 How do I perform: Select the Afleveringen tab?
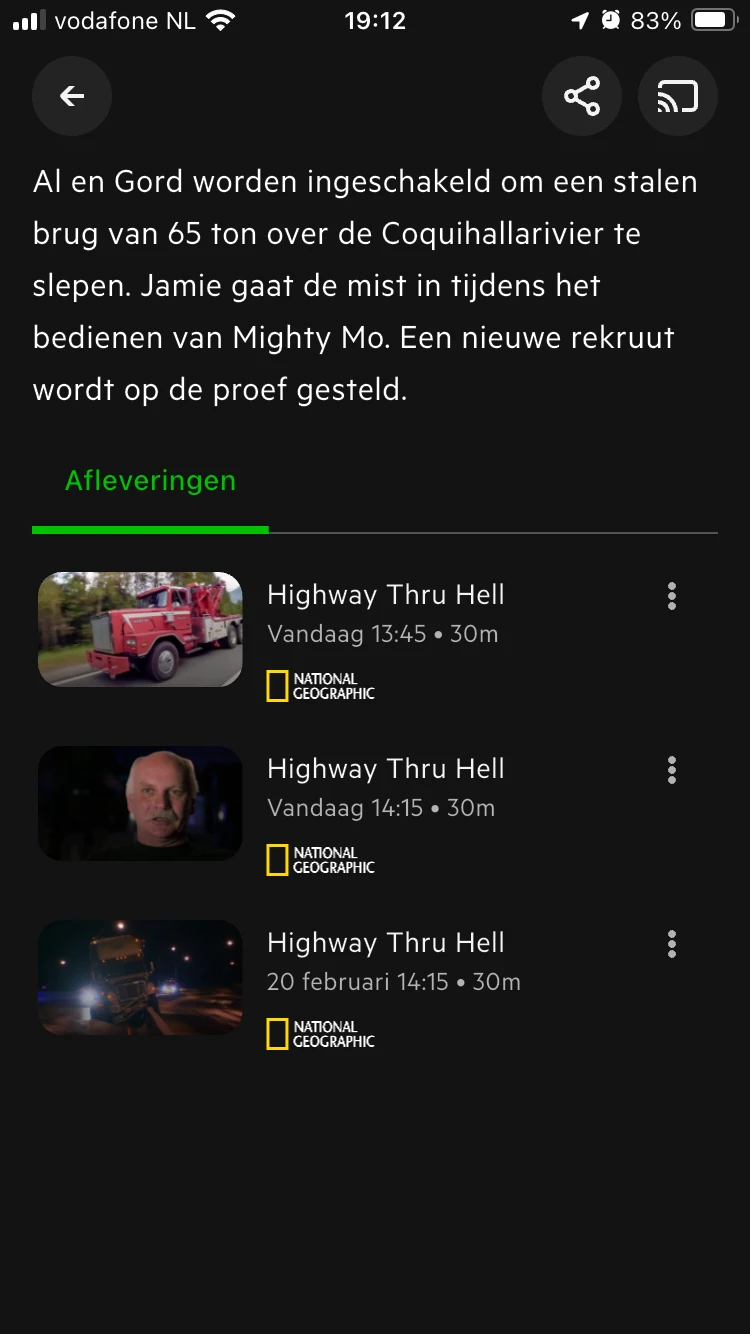tap(150, 481)
